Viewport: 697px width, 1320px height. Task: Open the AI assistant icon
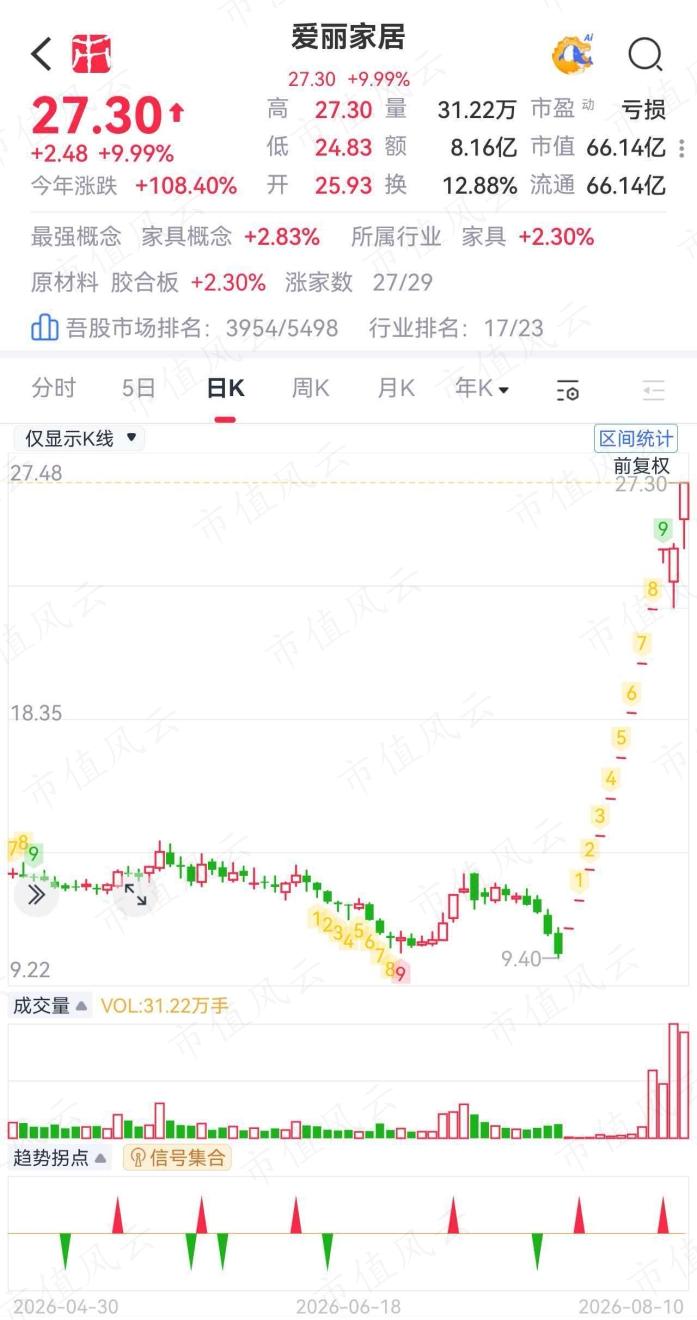coord(573,54)
